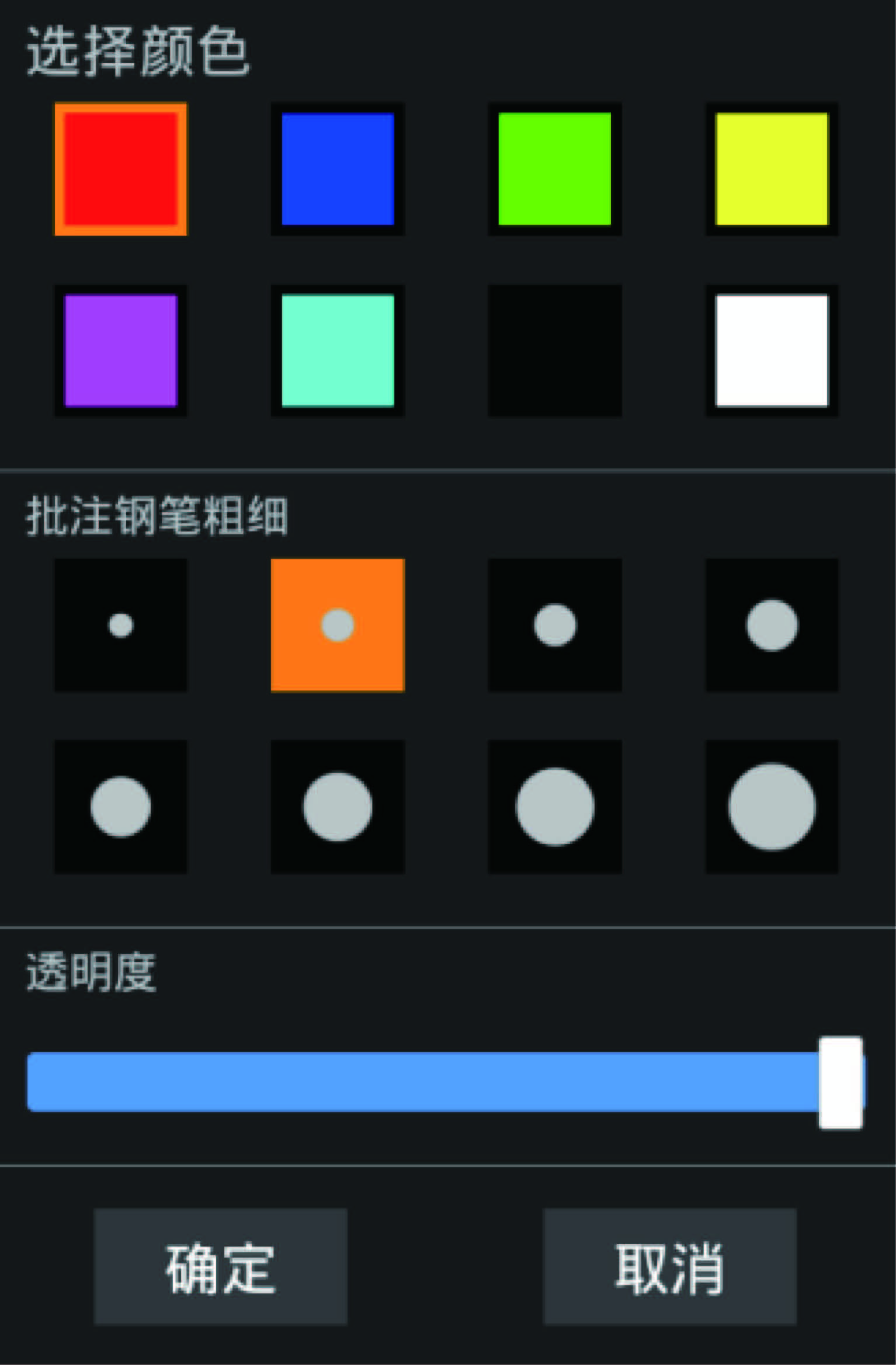Pick the thickest pen size dot
The image size is (896, 1365).
[772, 807]
